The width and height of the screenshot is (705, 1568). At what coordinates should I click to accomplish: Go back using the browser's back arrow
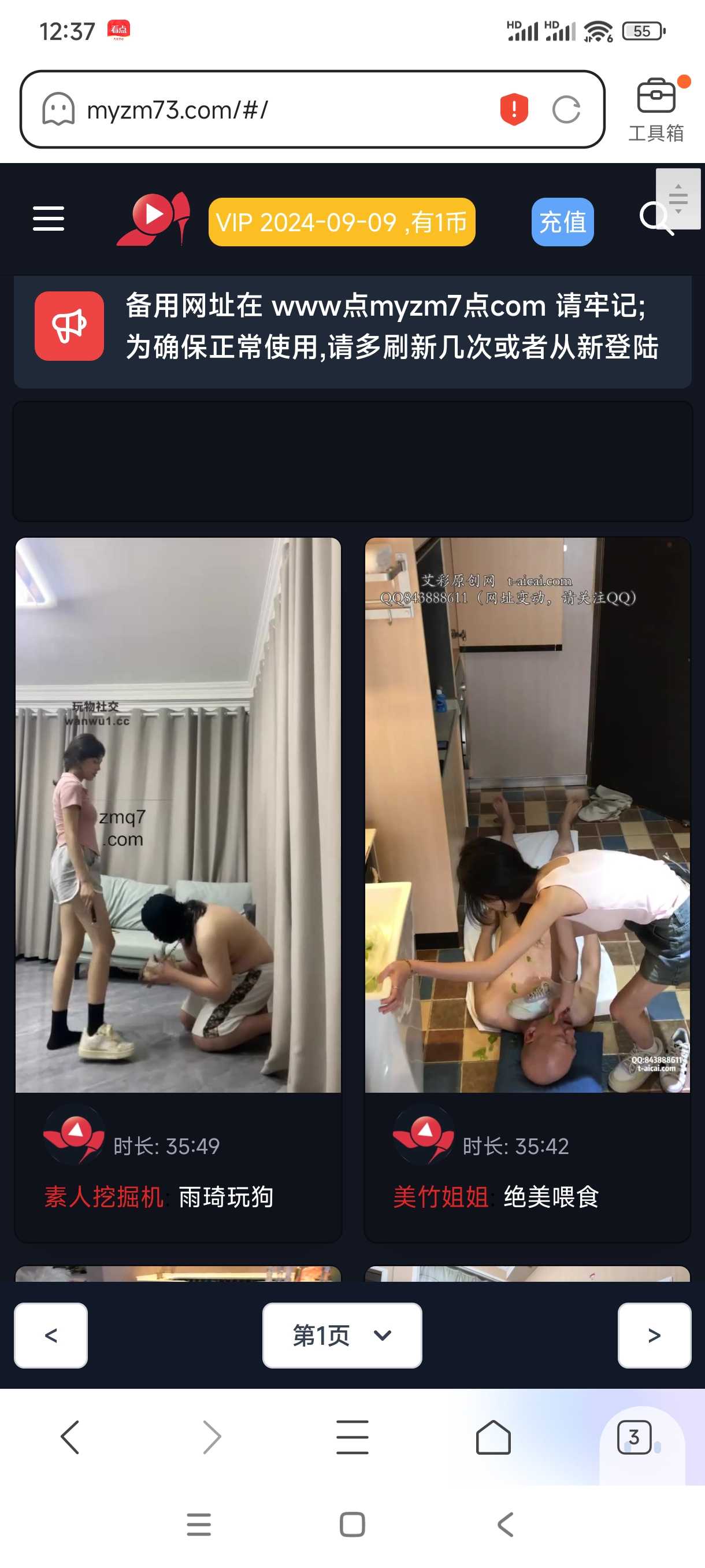(x=70, y=1437)
